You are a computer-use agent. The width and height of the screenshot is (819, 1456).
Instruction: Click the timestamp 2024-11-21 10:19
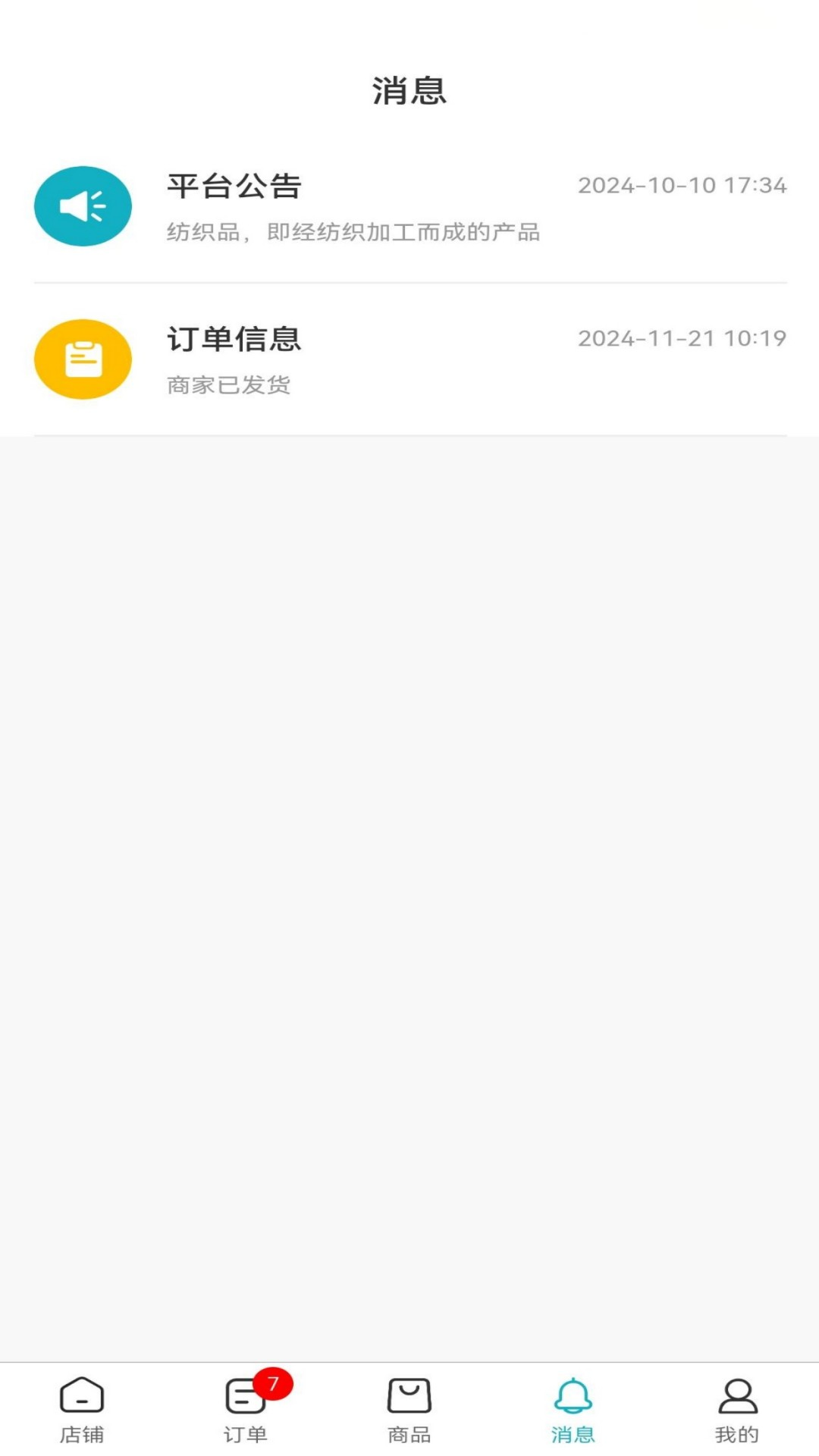pos(682,340)
